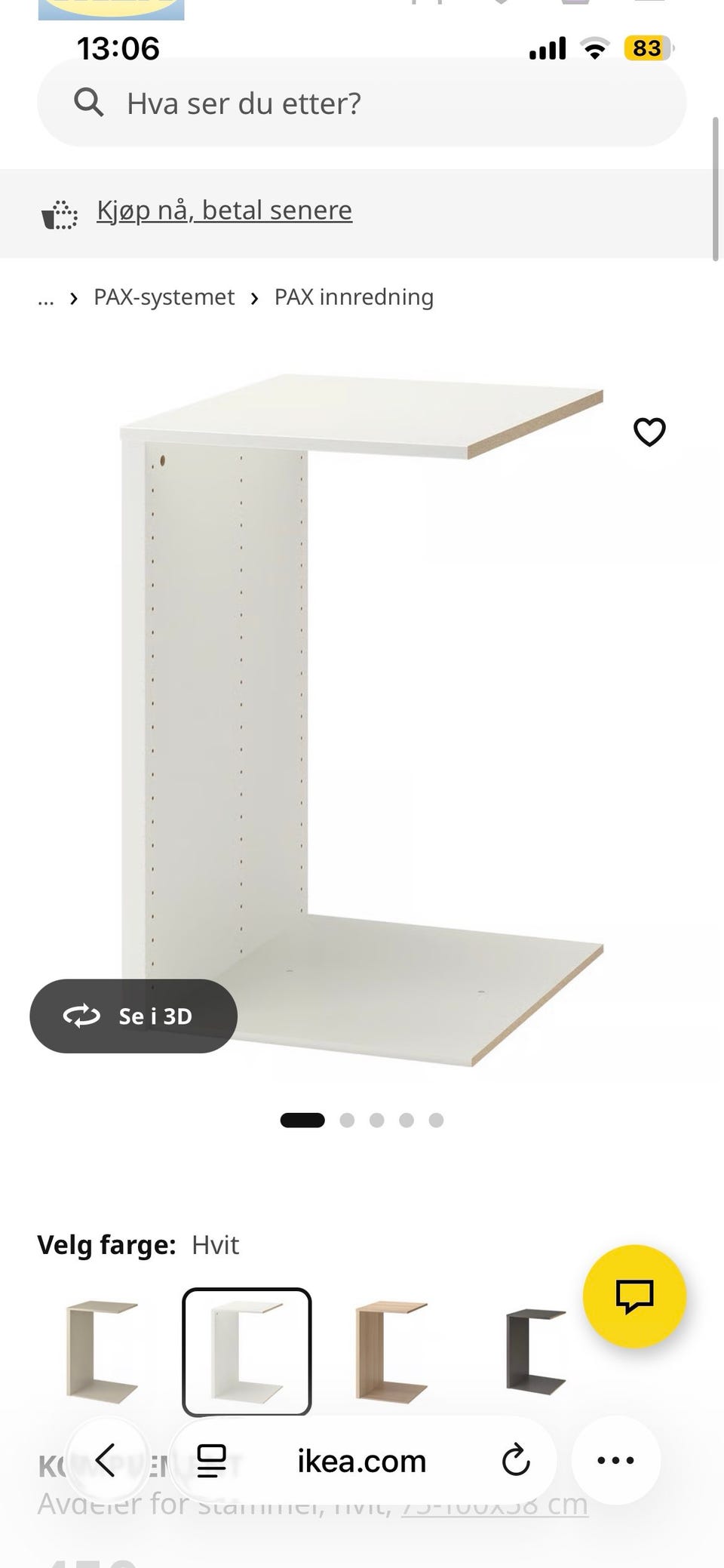Go to PAX-systemet breadcrumb

(x=164, y=297)
